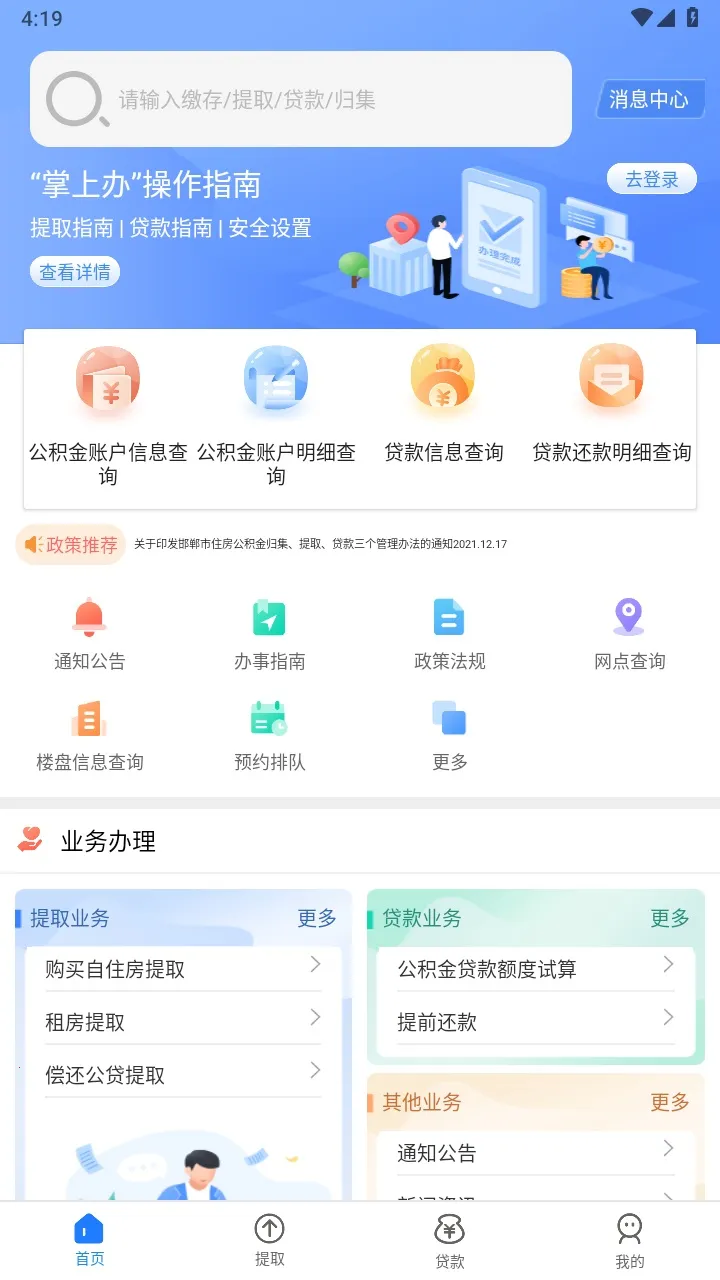720x1280 pixels.
Task: Tap the 去登录 button
Action: tap(651, 178)
